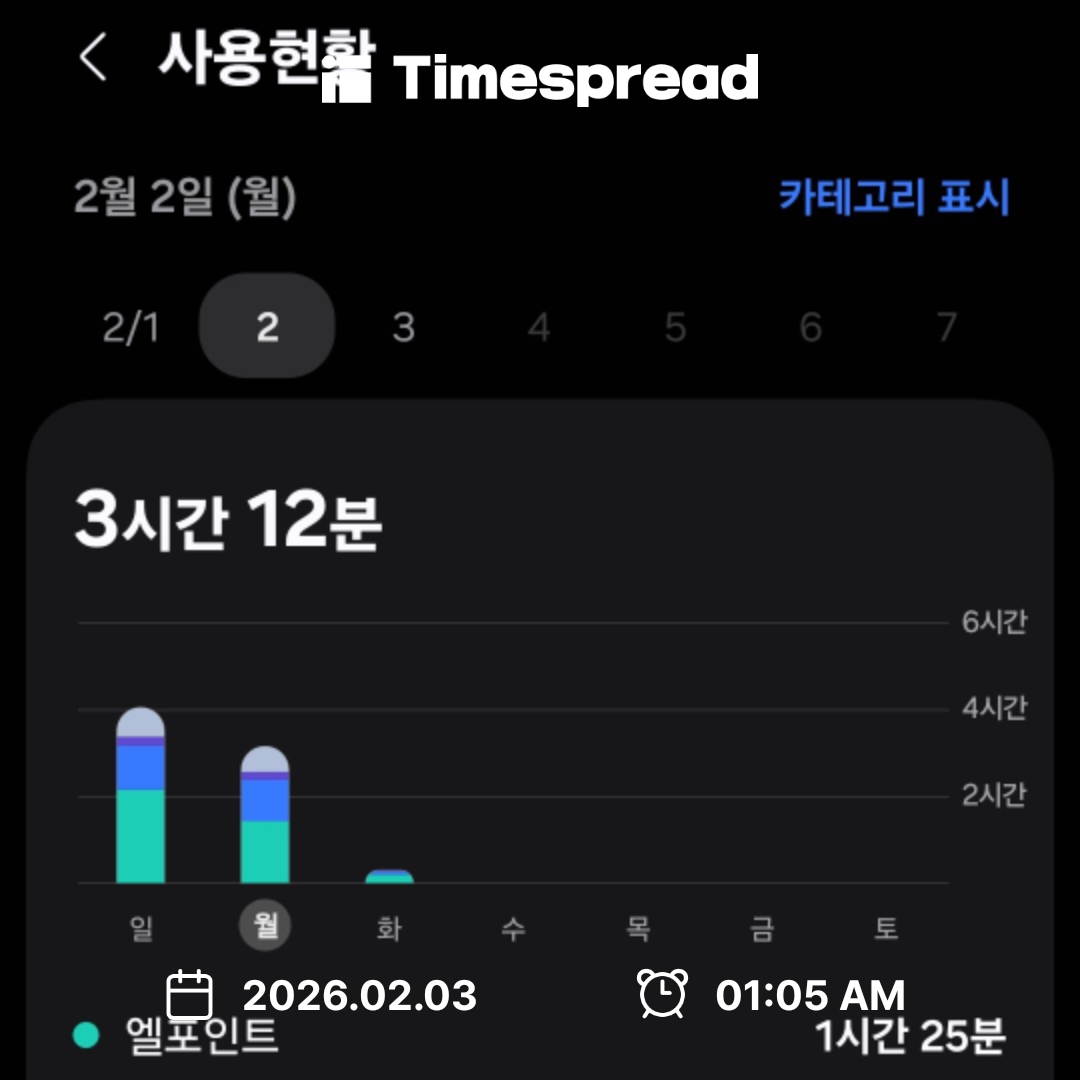
Task: Select the 2/1 date
Action: point(131,327)
